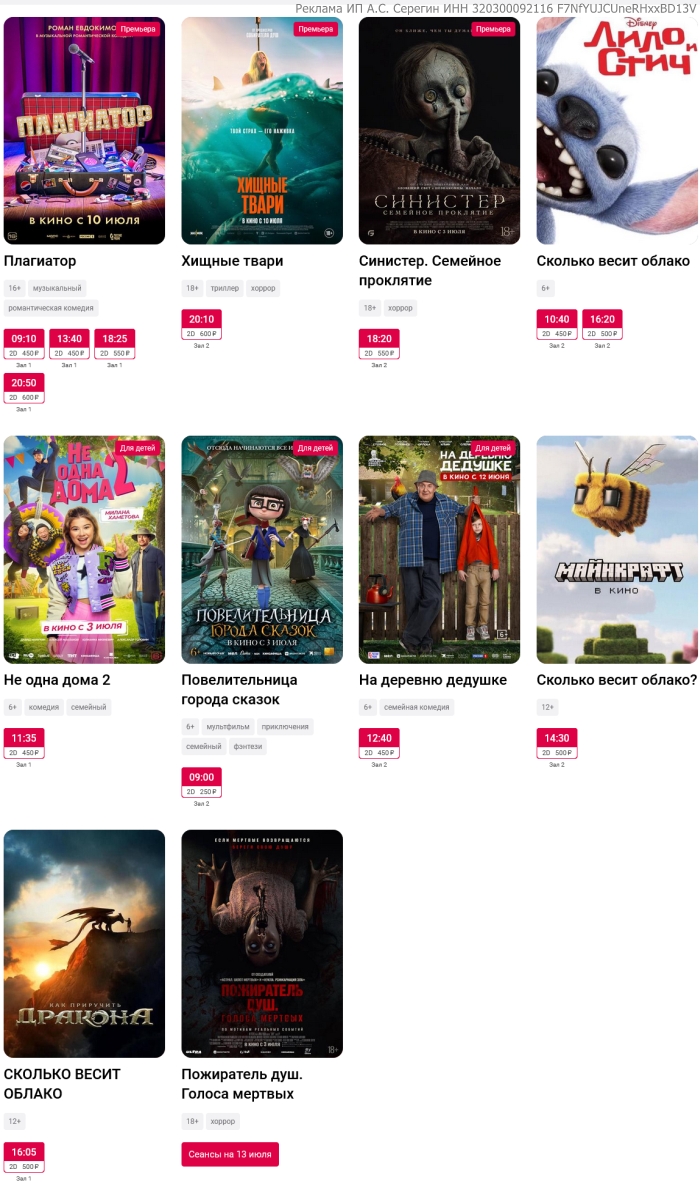
Task: View Сеансы на 13 июля for Пожиратель душ
Action: tap(230, 1154)
